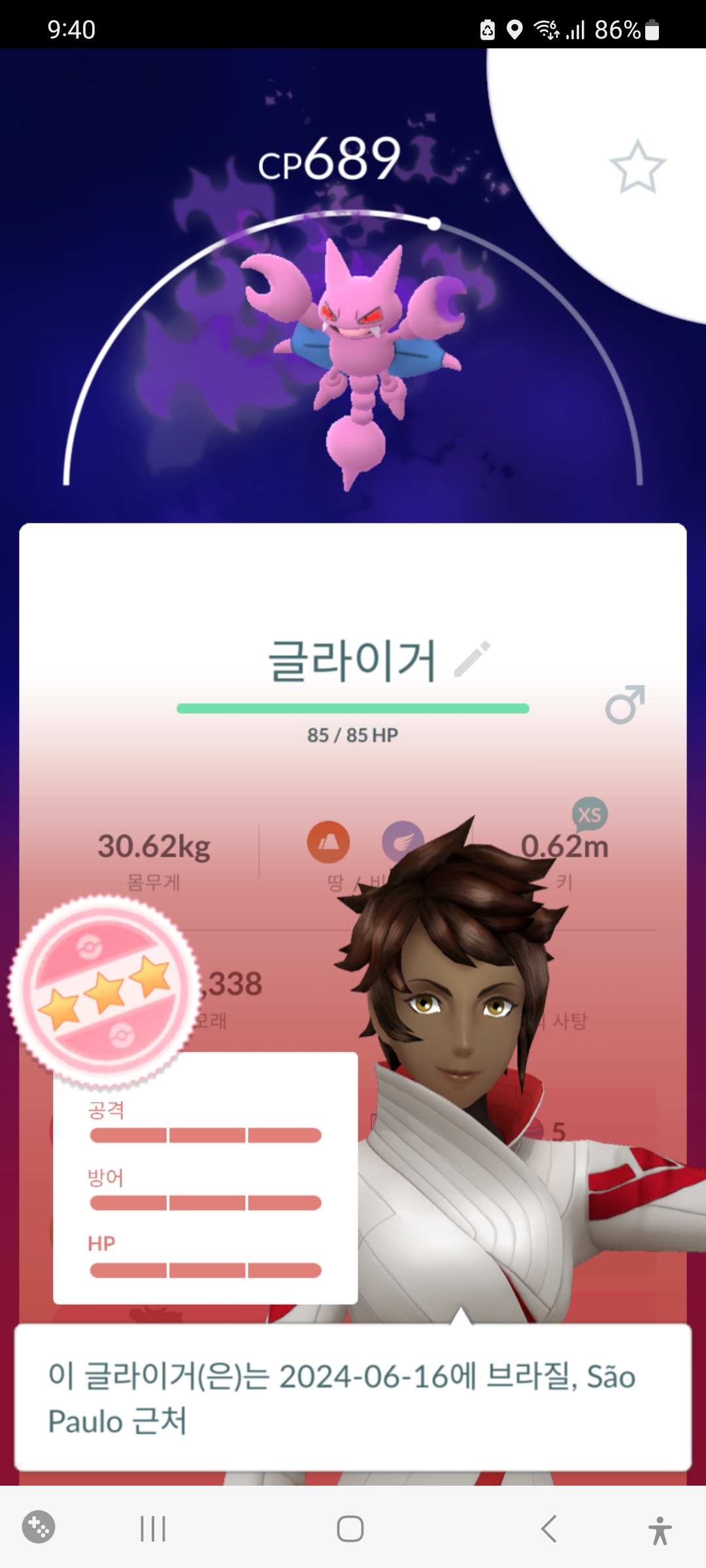
Task: Open the game tools icon in navigation bar
Action: coord(39,1527)
